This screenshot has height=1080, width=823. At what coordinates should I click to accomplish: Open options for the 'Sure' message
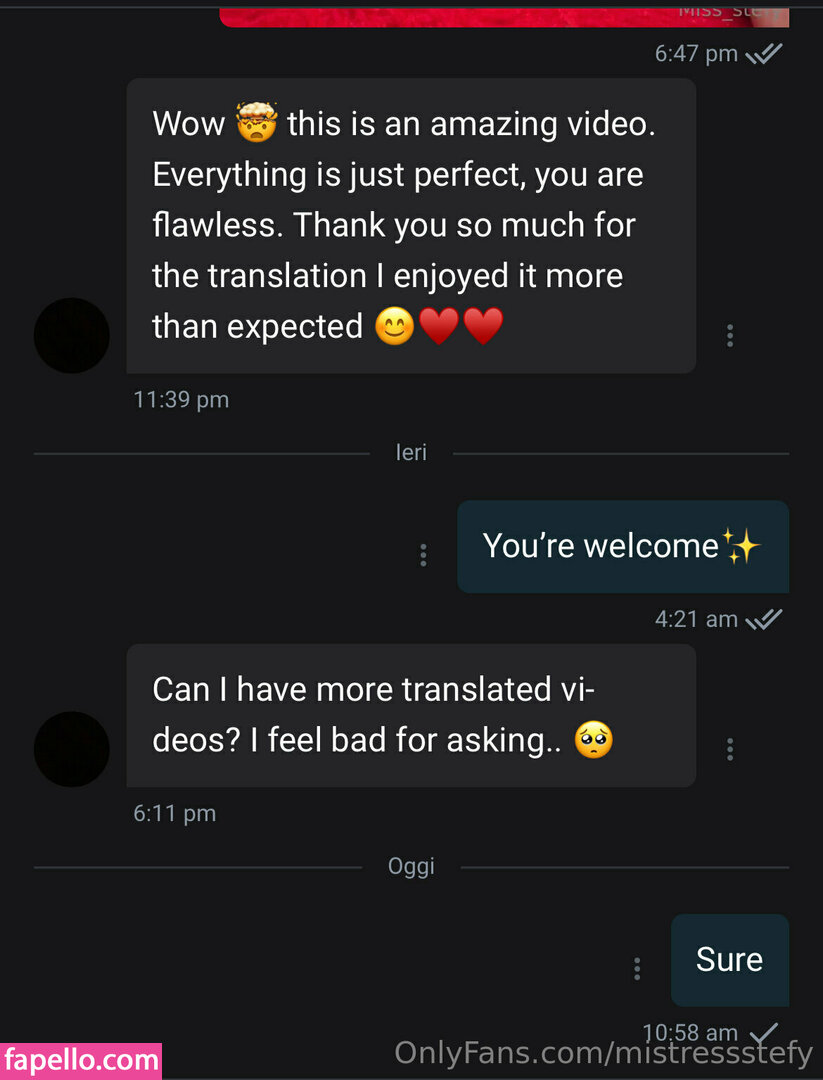click(637, 968)
